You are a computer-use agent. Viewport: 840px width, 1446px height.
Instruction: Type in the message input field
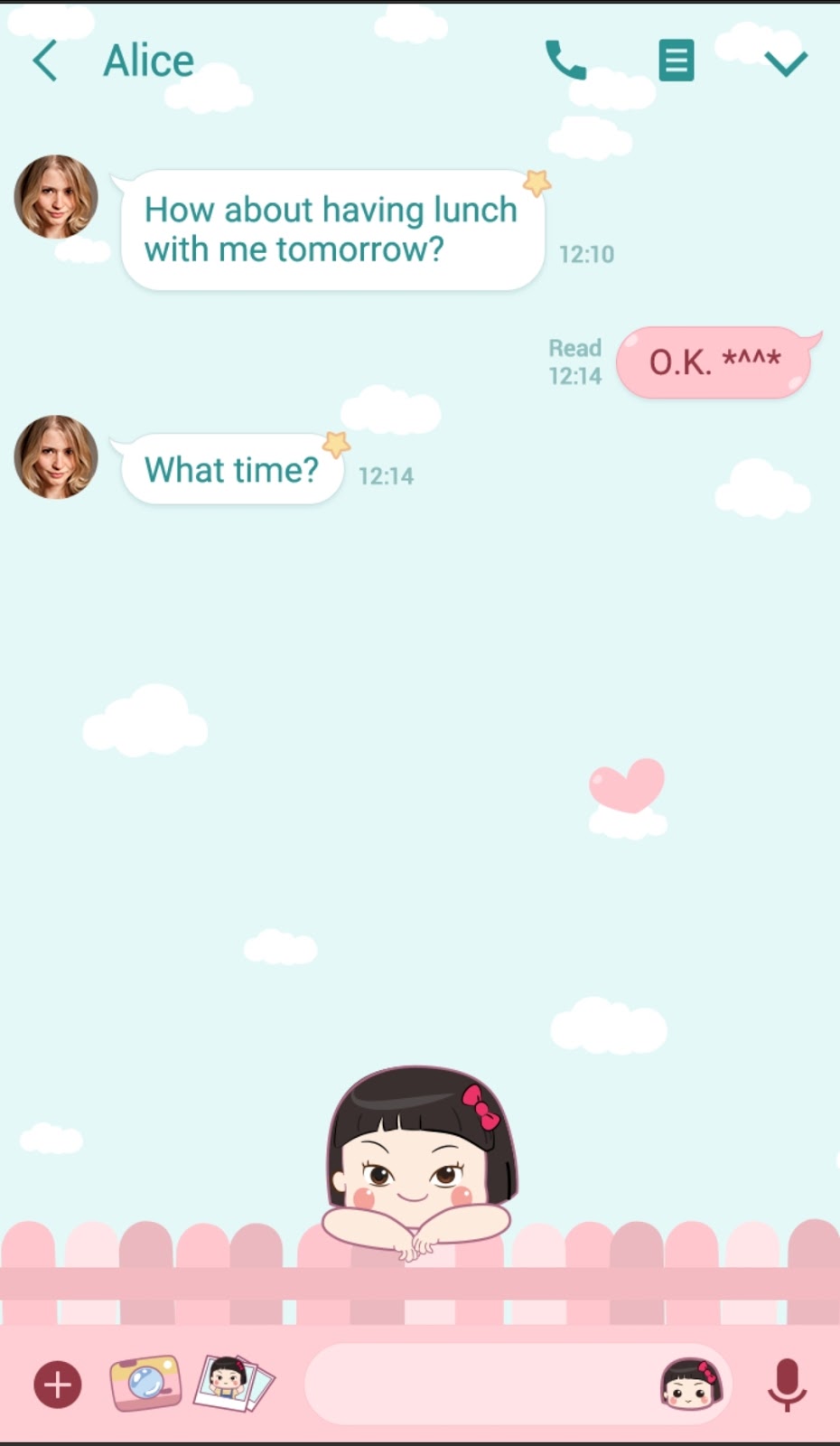click(479, 1385)
